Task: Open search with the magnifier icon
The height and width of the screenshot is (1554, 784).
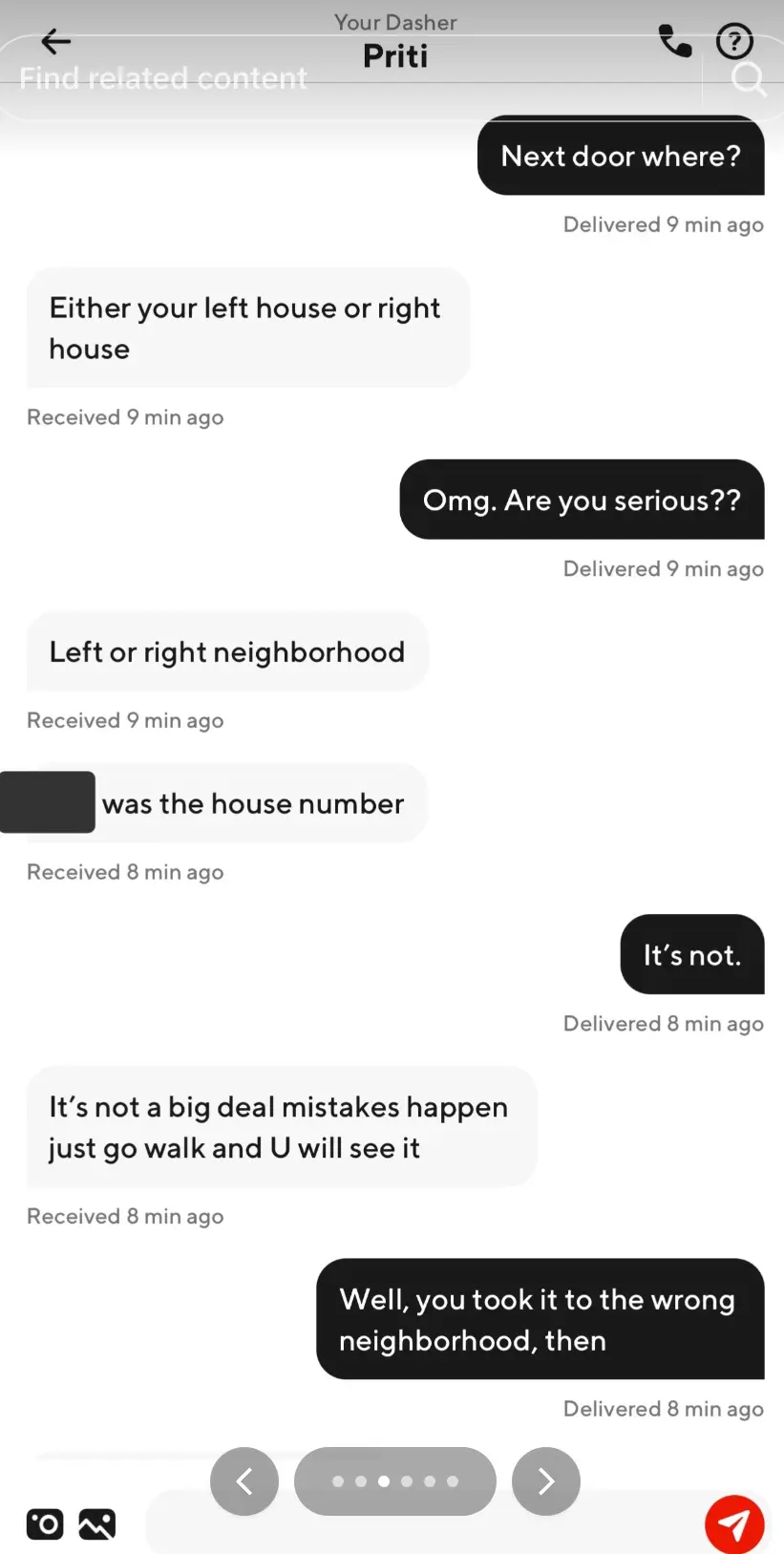Action: pos(749,80)
